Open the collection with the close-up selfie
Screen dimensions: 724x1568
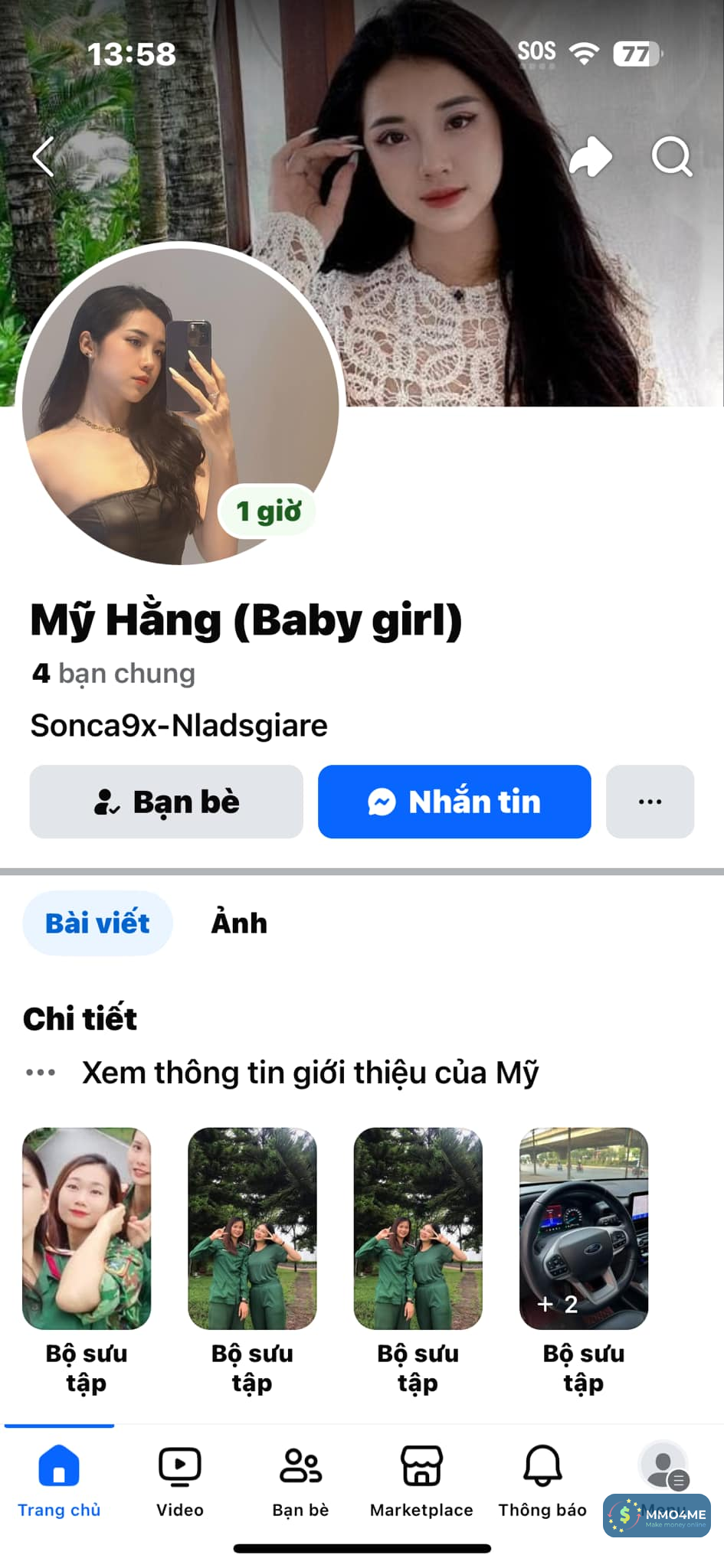87,1229
